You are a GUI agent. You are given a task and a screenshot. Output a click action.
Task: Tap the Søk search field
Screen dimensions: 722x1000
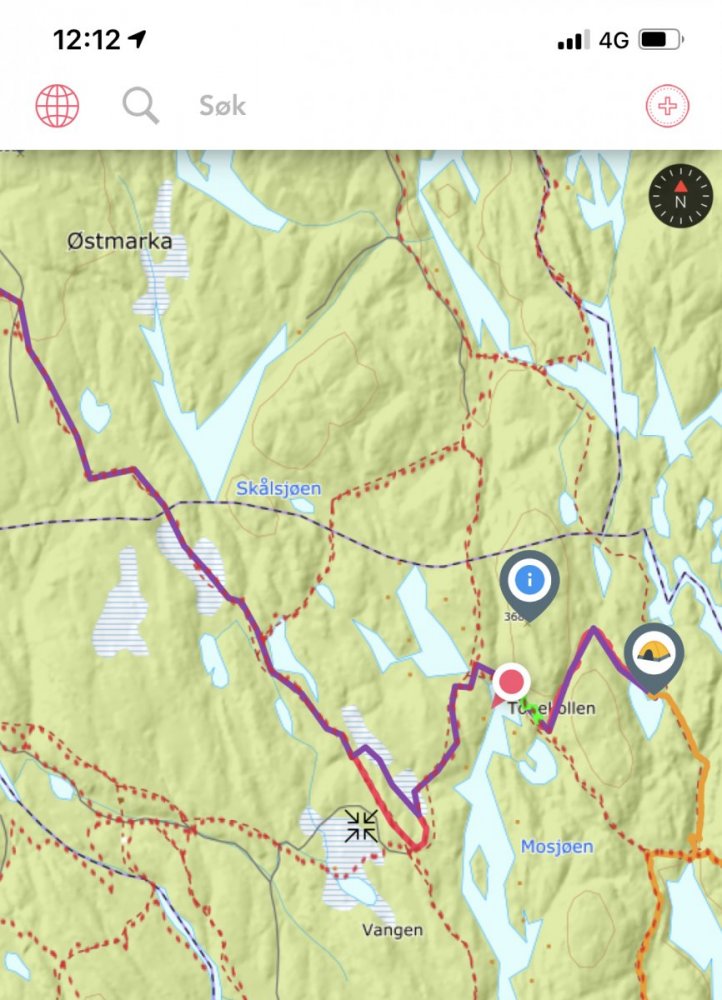point(222,106)
